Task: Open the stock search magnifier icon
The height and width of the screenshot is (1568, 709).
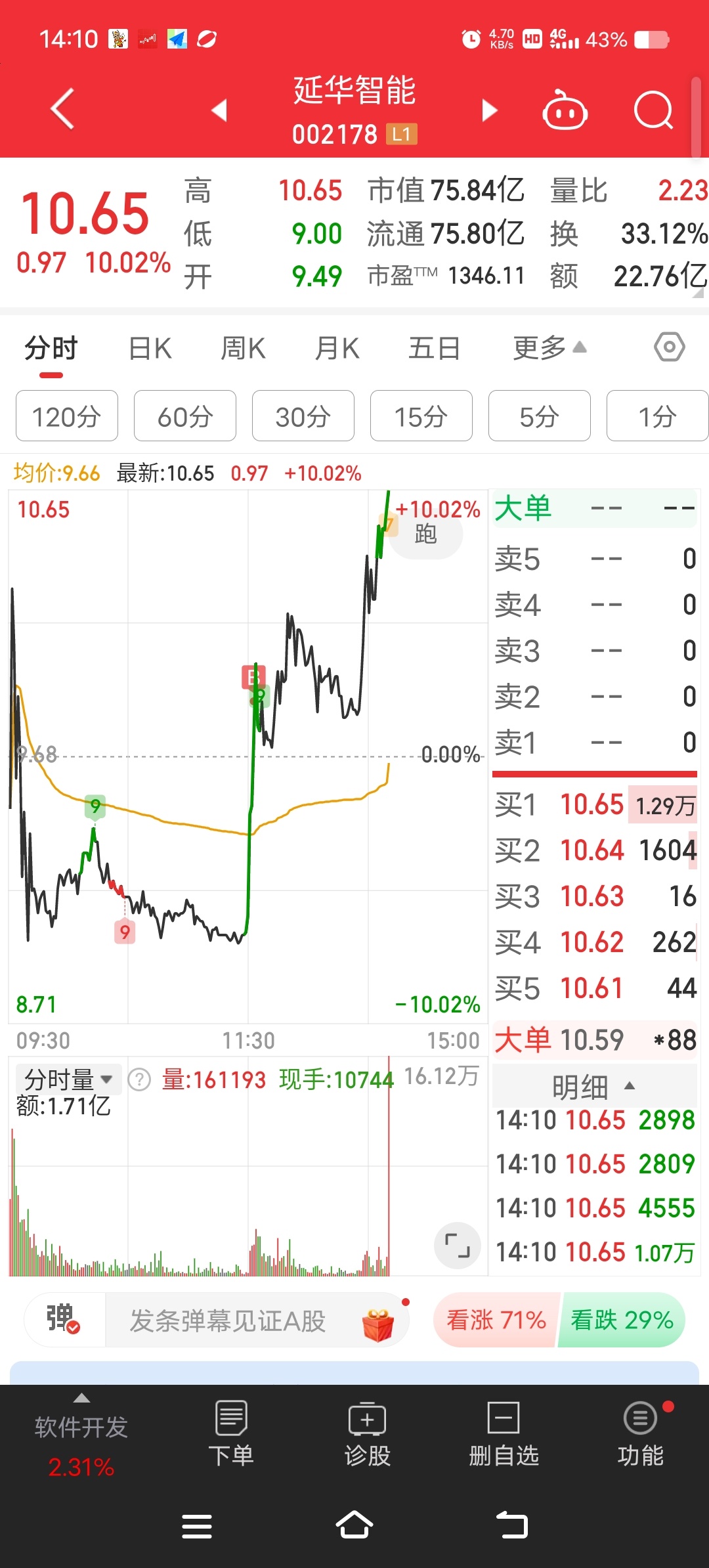Action: coord(653,110)
